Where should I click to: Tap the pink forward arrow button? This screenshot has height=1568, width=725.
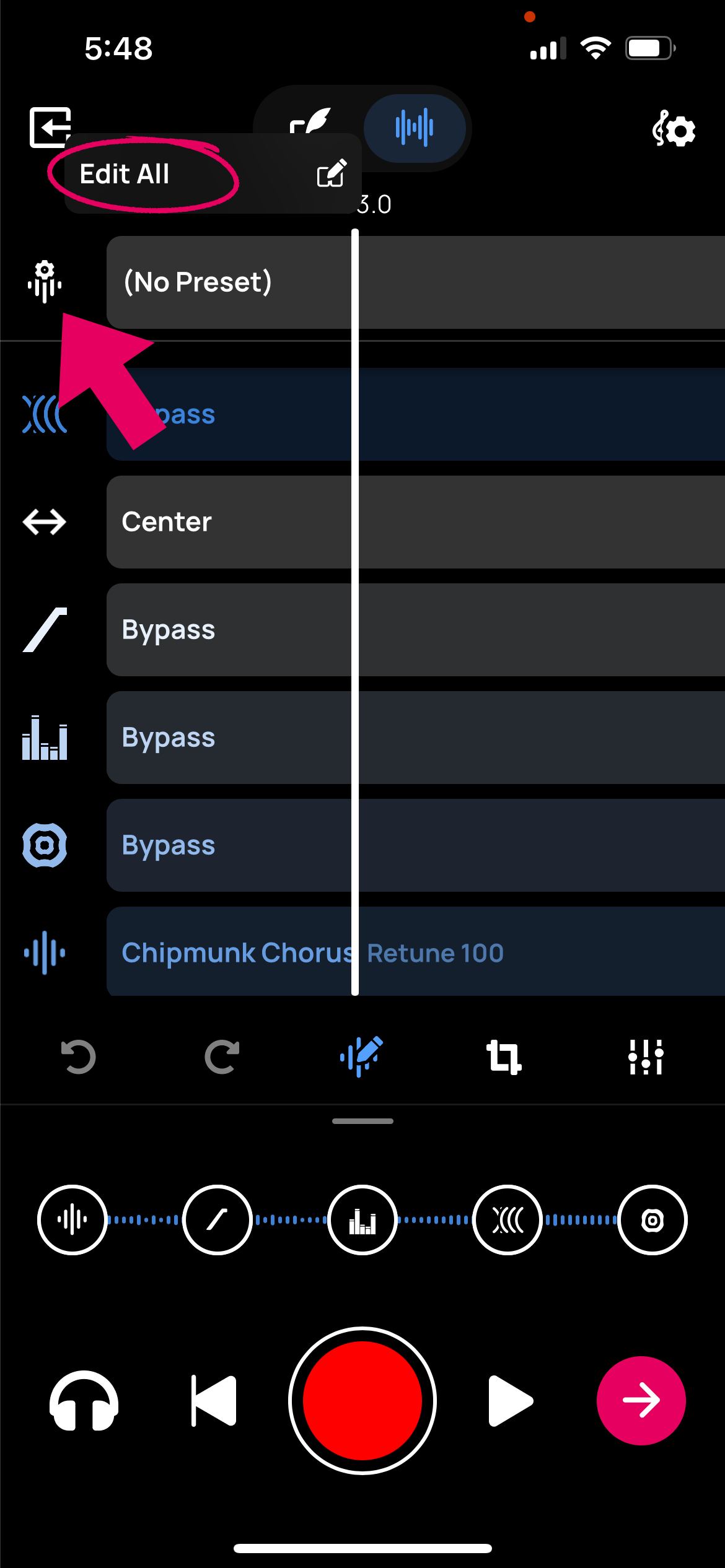coord(641,1401)
